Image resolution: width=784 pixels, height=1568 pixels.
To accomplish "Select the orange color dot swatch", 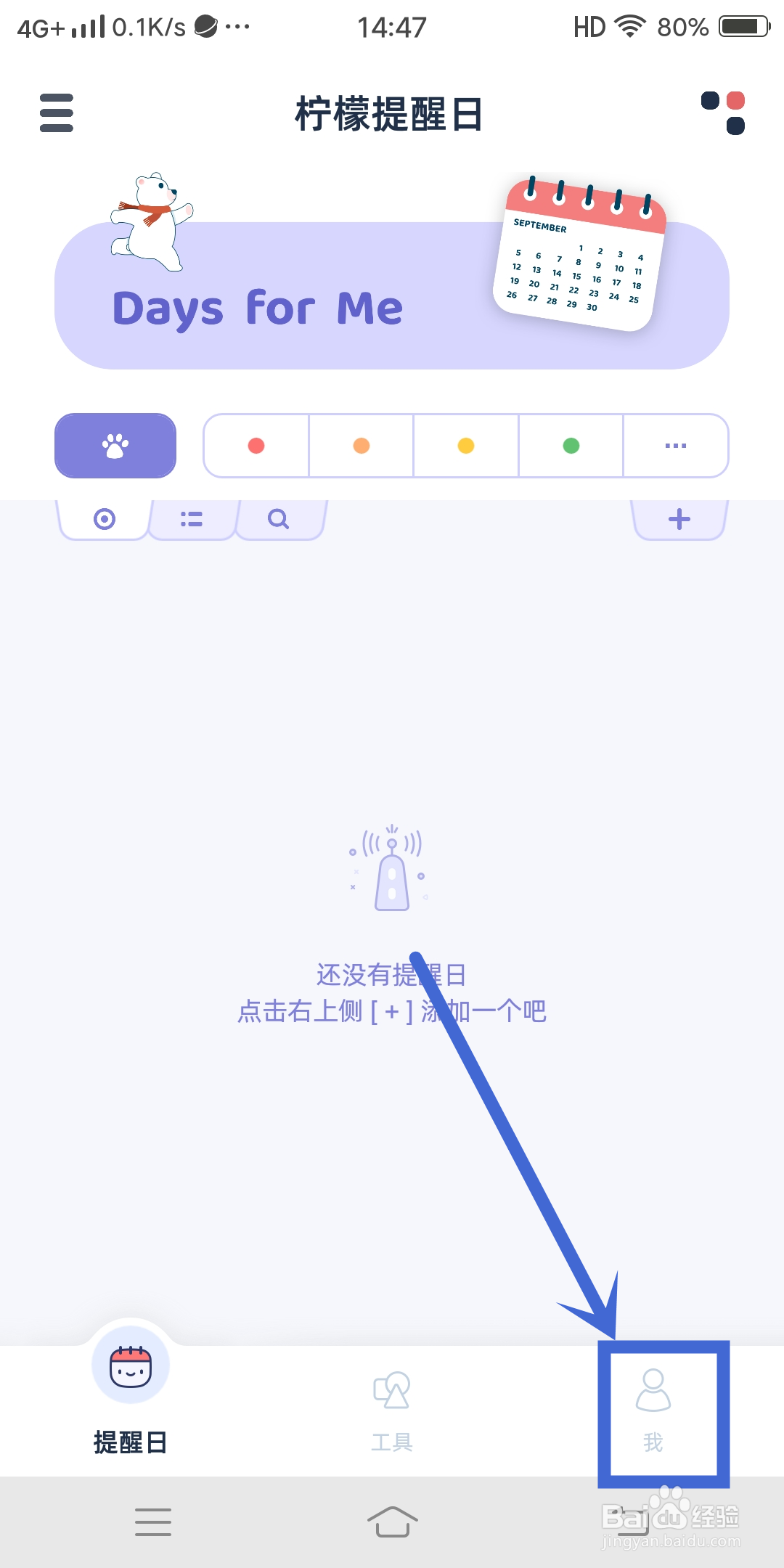I will 361,446.
